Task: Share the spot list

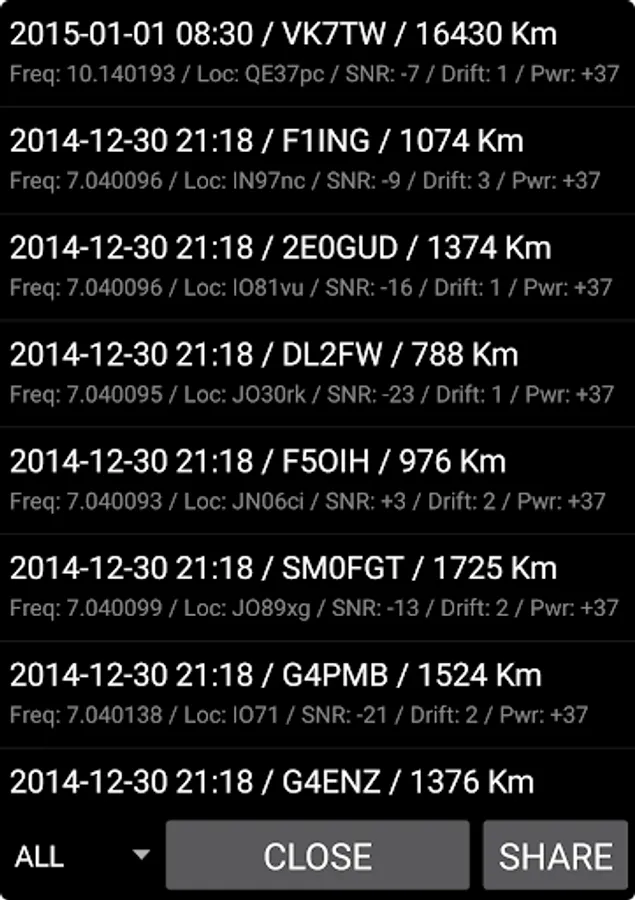Action: (555, 856)
